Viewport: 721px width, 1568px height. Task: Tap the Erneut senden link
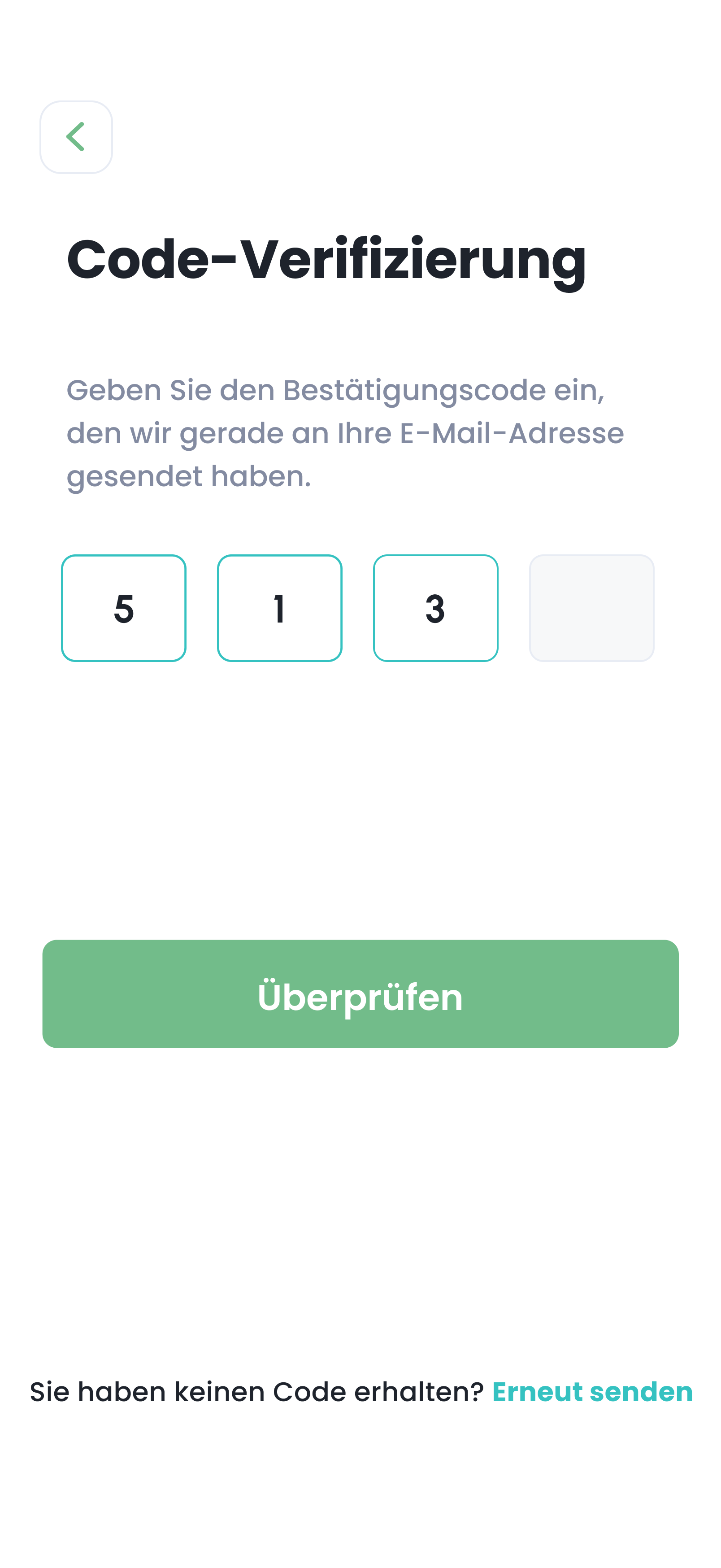tap(591, 1391)
